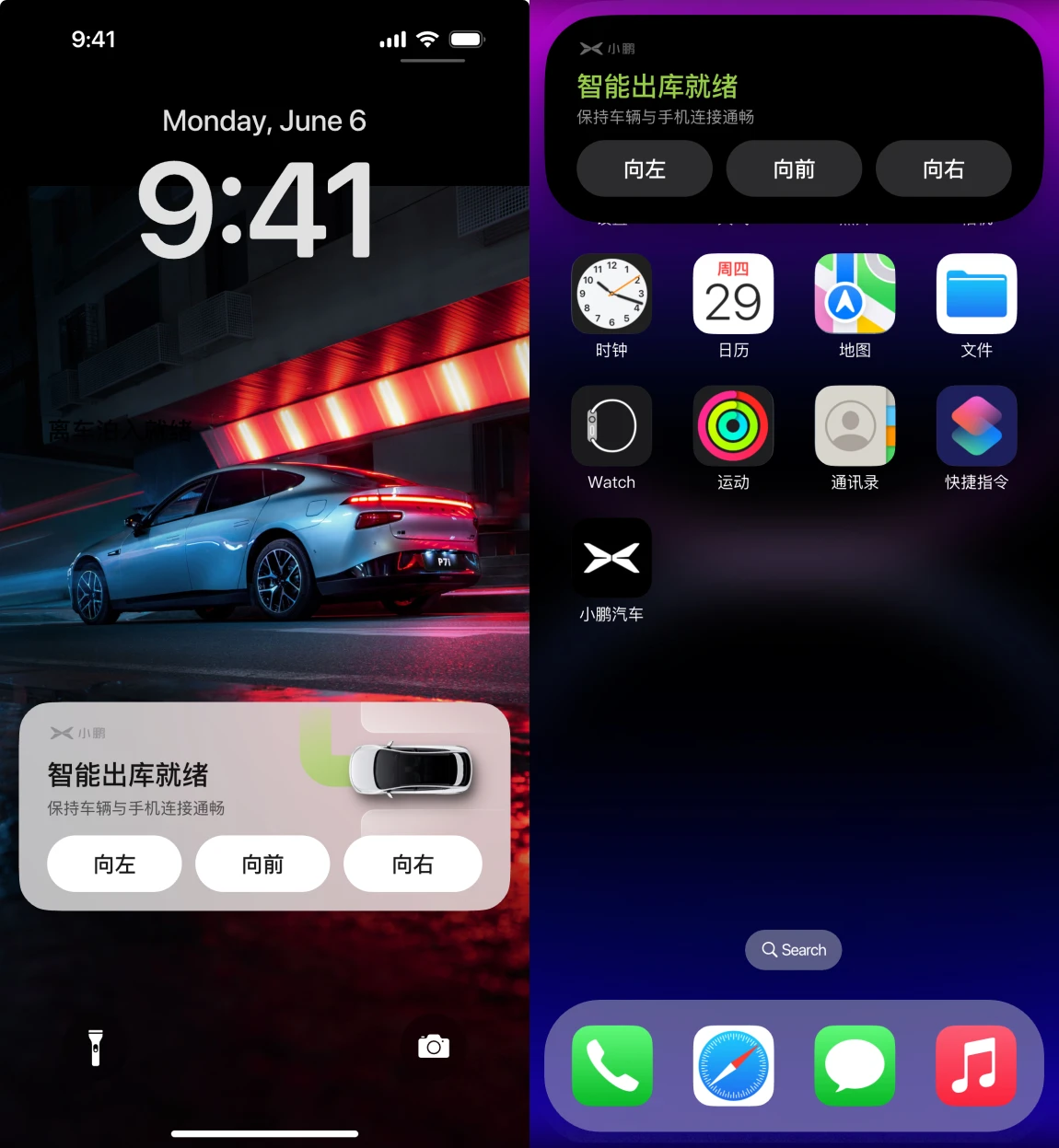
Task: Launch the 小鹏汽车 app
Action: click(611, 558)
